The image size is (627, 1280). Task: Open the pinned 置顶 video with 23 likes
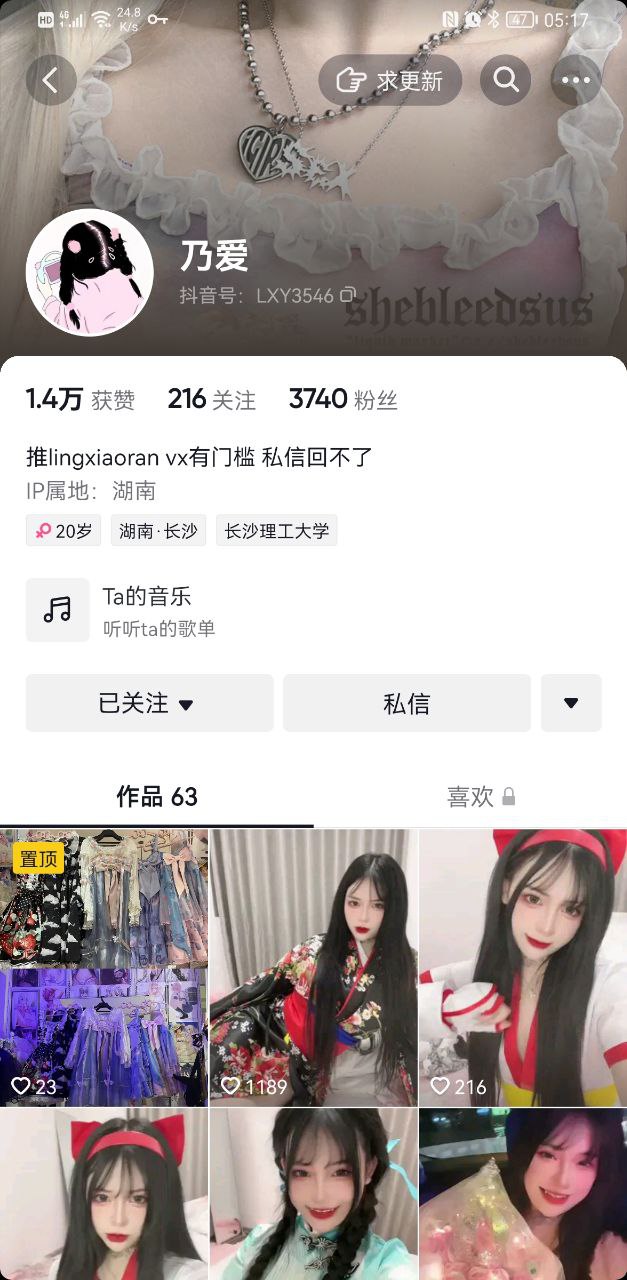(104, 967)
